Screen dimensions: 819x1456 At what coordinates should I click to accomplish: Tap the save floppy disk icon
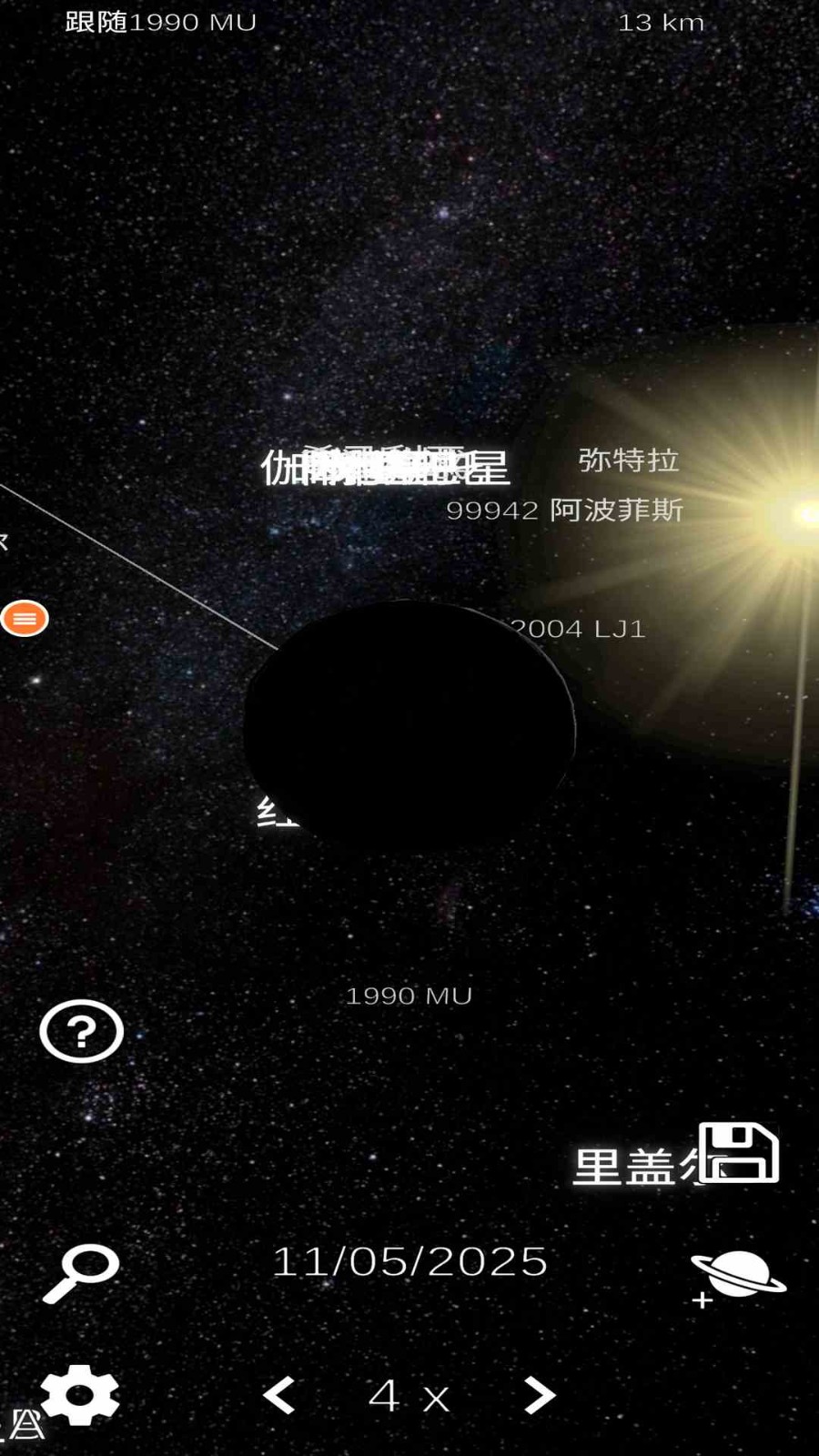coord(738,1152)
